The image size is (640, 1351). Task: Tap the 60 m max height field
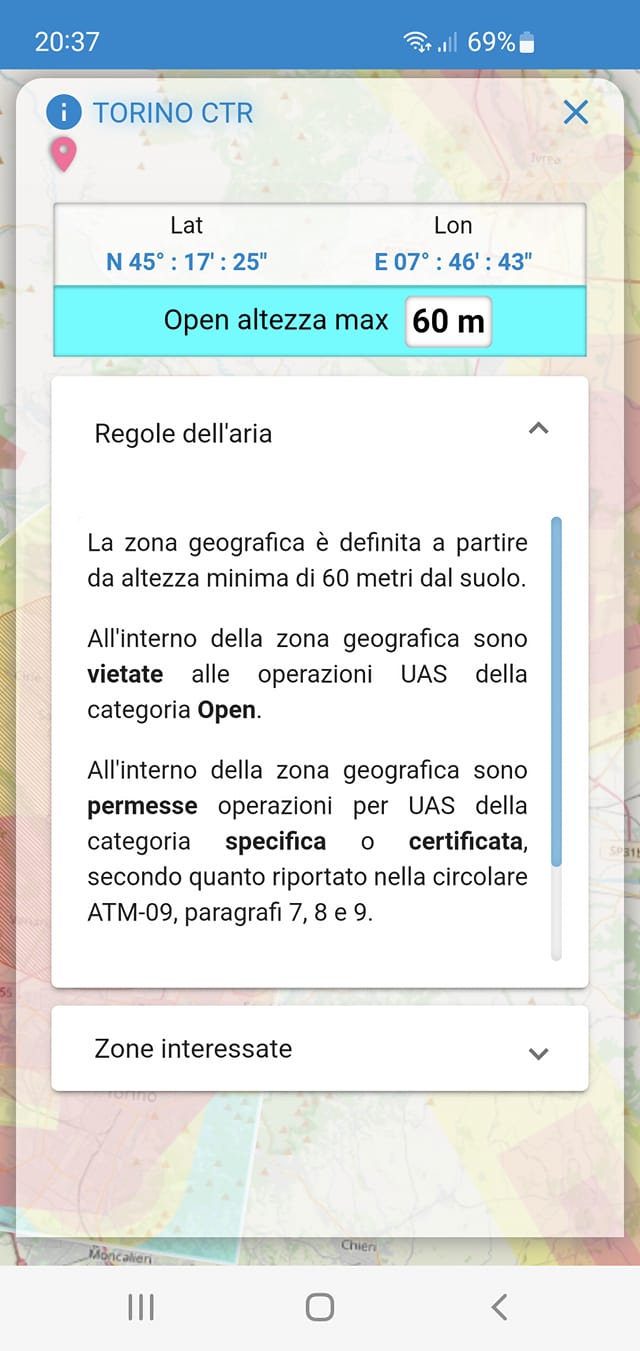coord(448,321)
